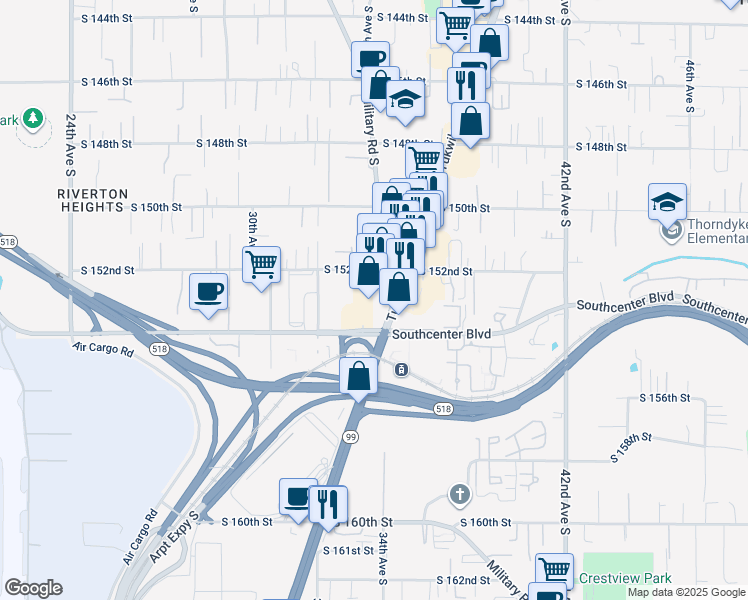Open the Google logo link
This screenshot has height=600, width=748.
(33, 588)
